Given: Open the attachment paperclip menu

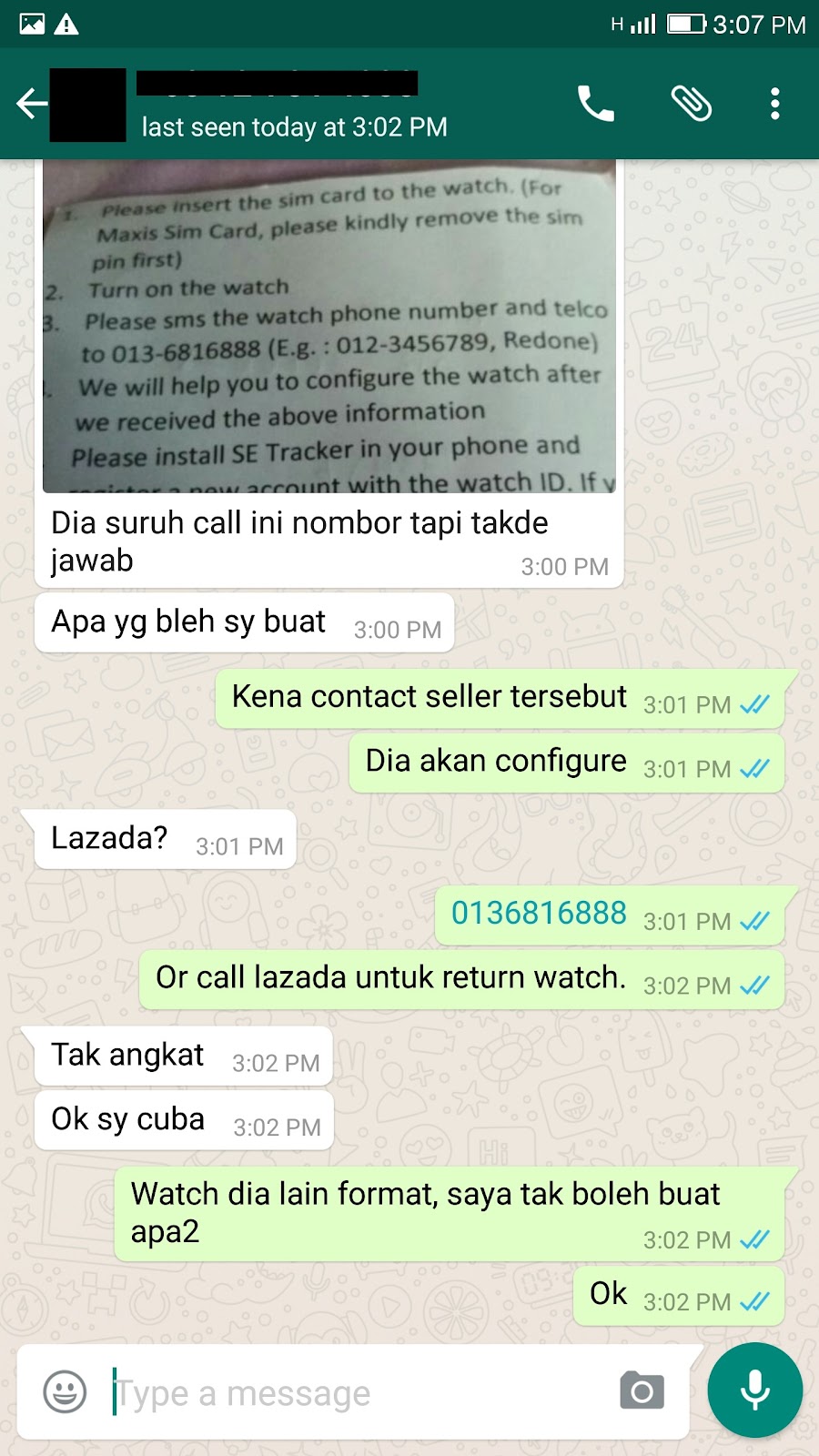Looking at the screenshot, I should (x=692, y=104).
